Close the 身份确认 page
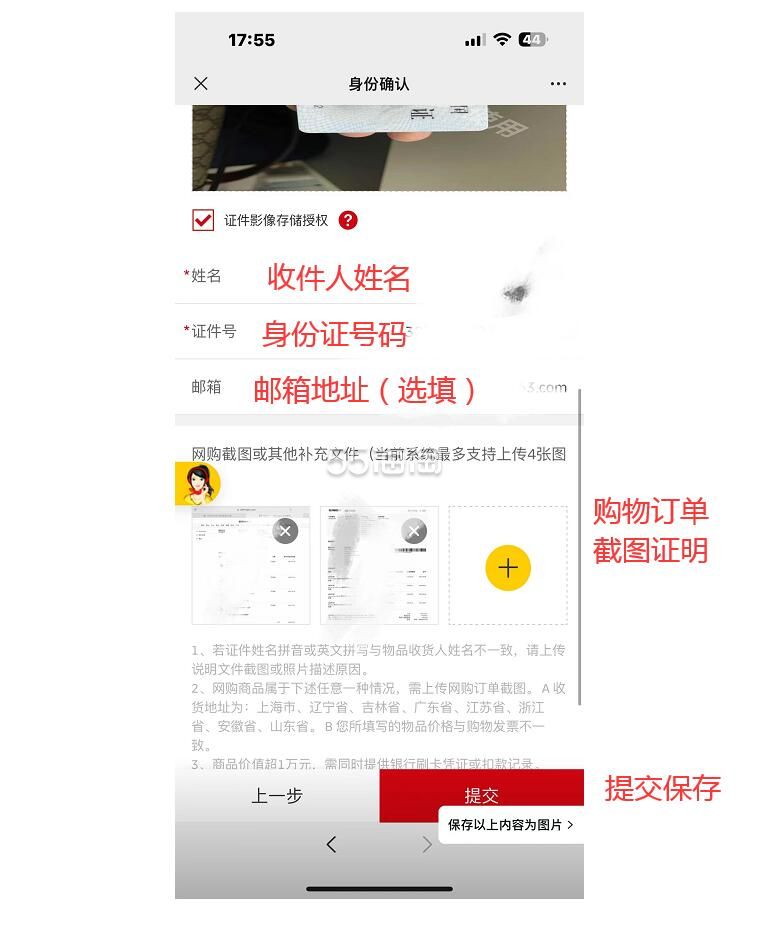This screenshot has height=925, width=769. click(x=201, y=84)
